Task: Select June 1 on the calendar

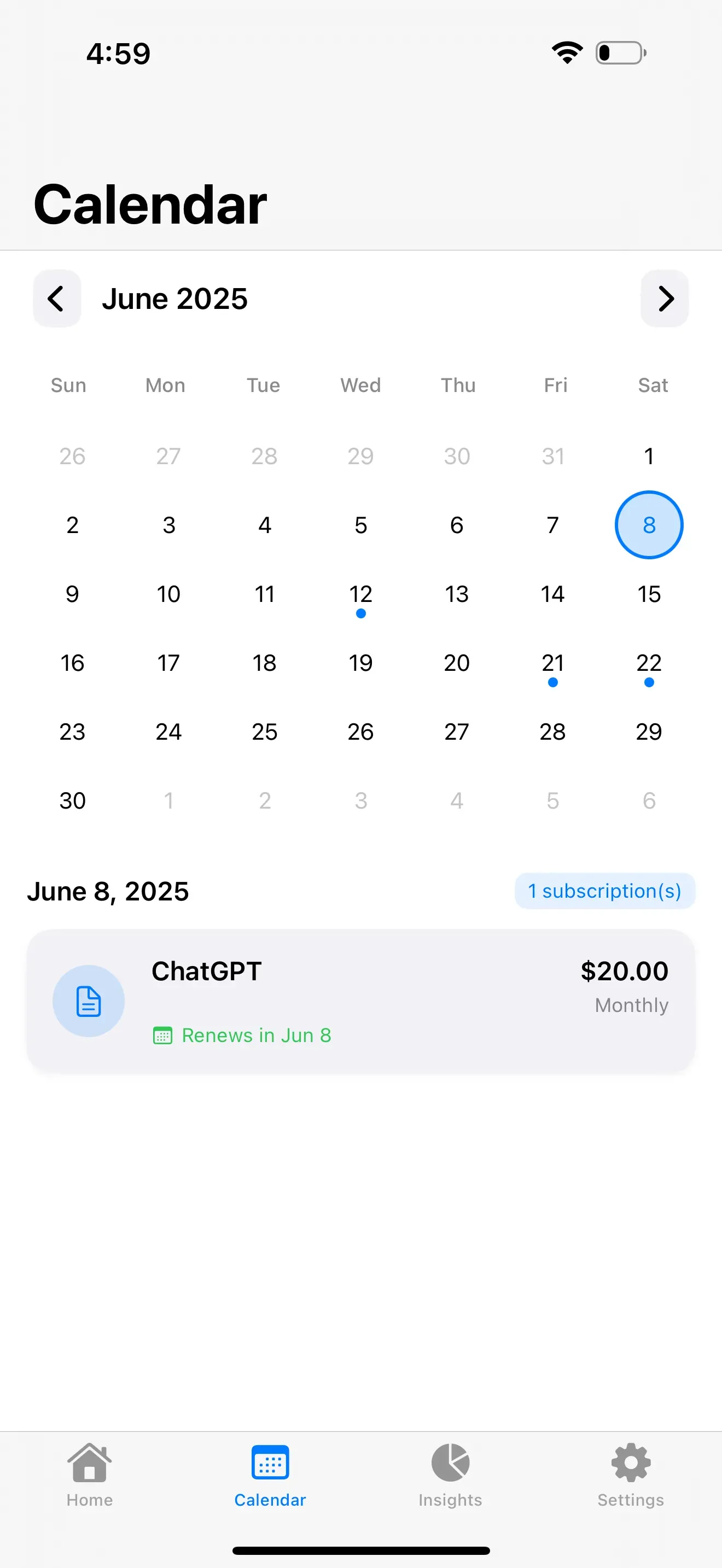Action: click(649, 456)
